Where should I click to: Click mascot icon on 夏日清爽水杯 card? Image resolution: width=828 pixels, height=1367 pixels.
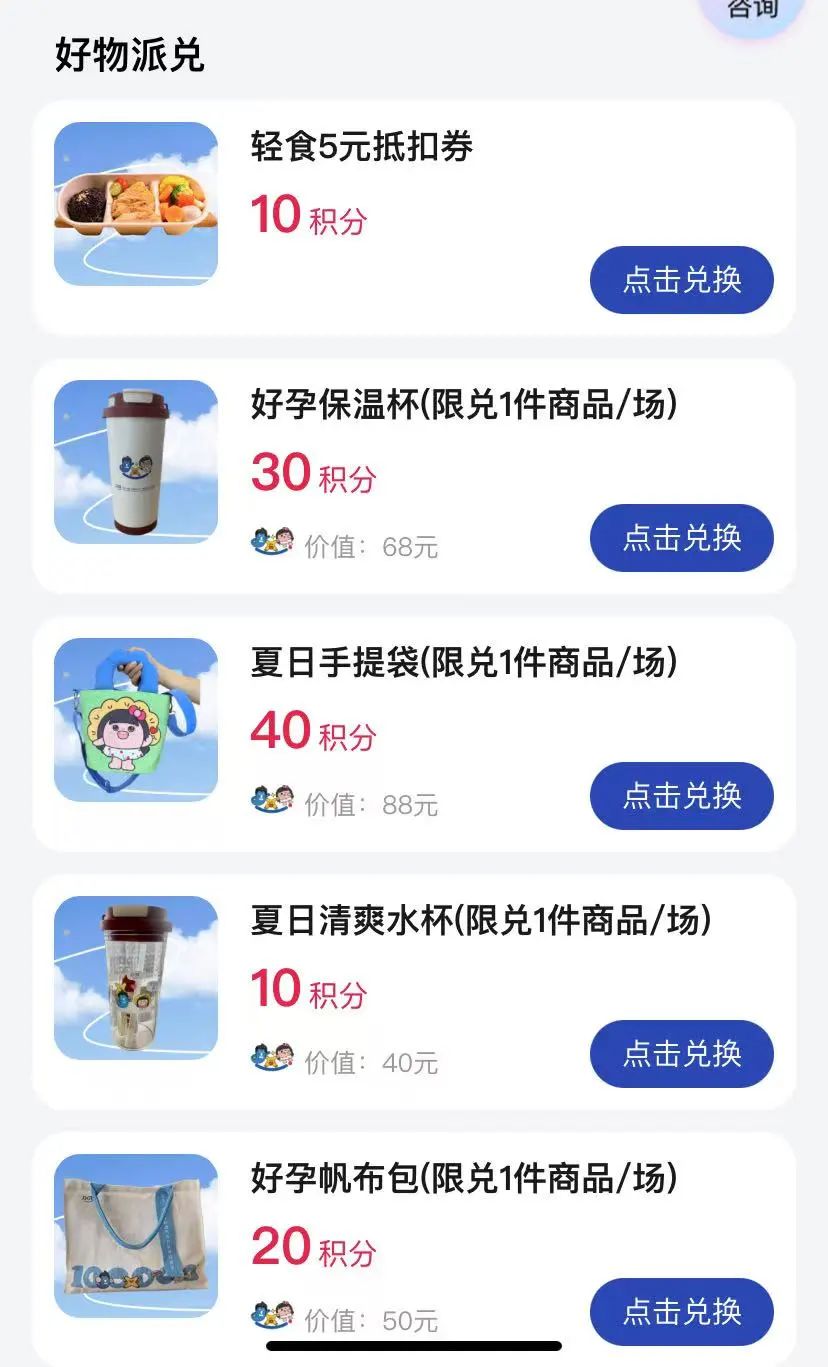click(x=271, y=1056)
